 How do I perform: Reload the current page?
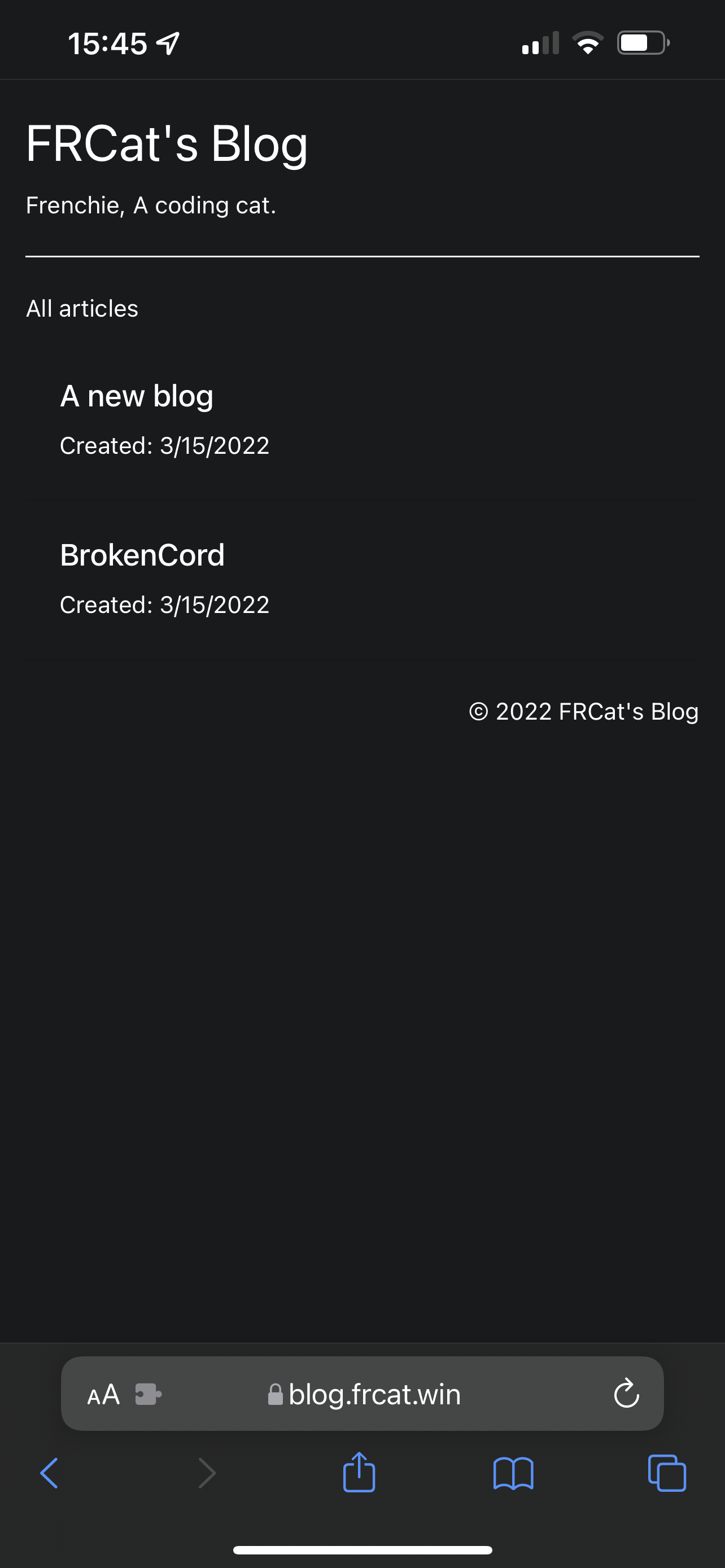(x=626, y=1395)
